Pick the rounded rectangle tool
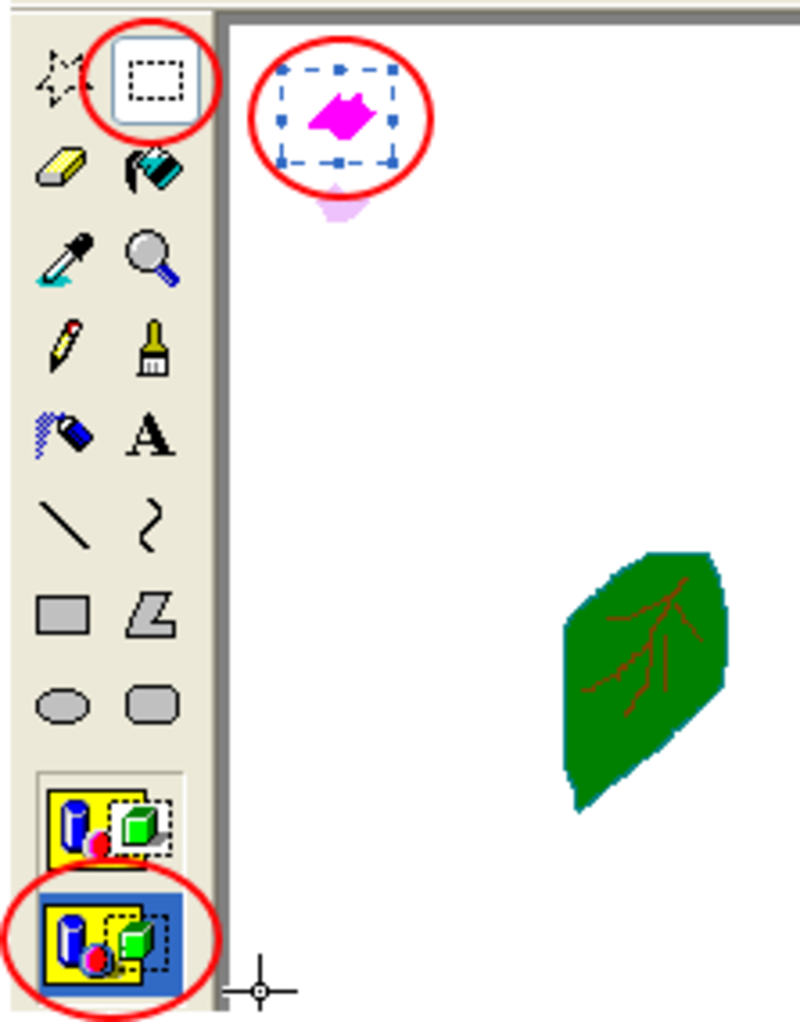The width and height of the screenshot is (800, 1022). (152, 704)
